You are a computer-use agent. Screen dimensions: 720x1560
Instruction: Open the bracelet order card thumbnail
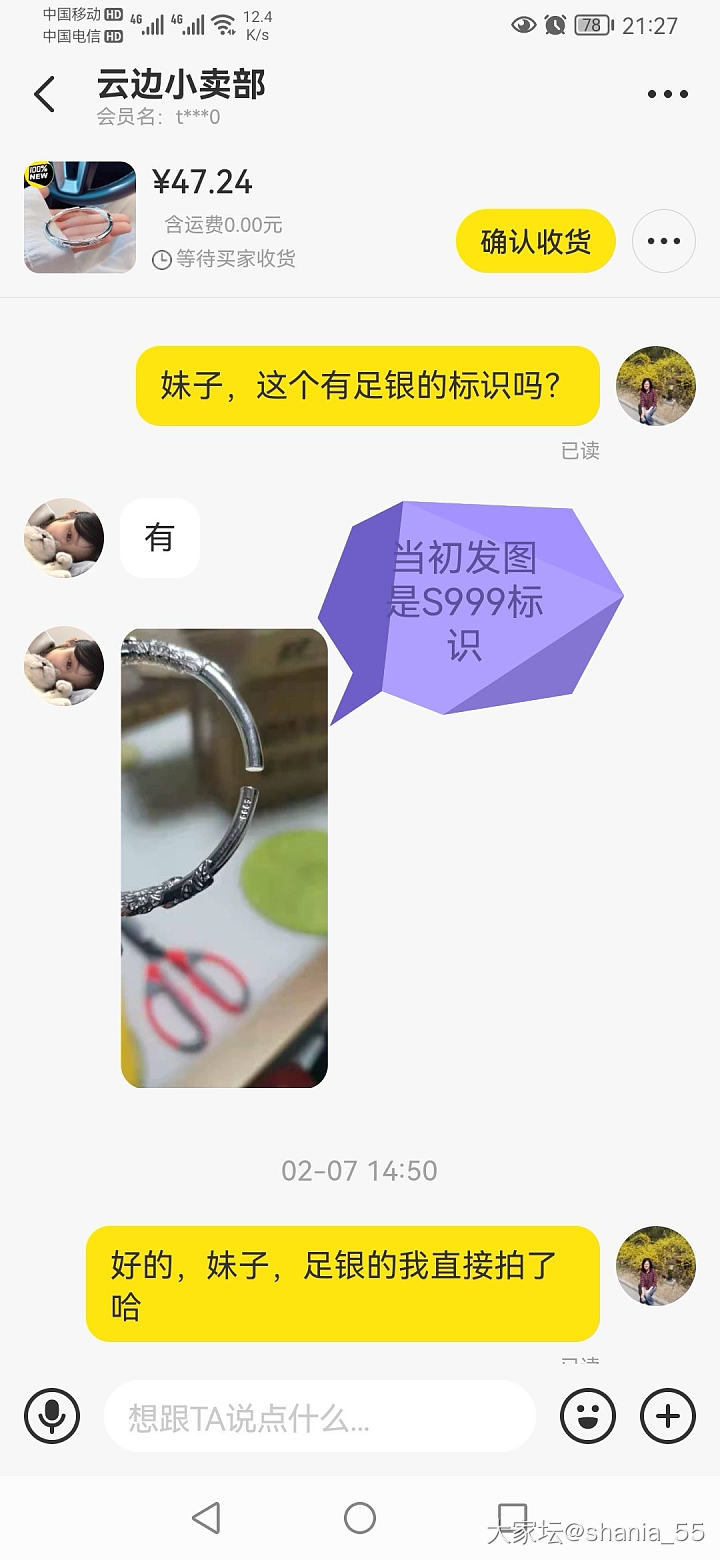[80, 217]
